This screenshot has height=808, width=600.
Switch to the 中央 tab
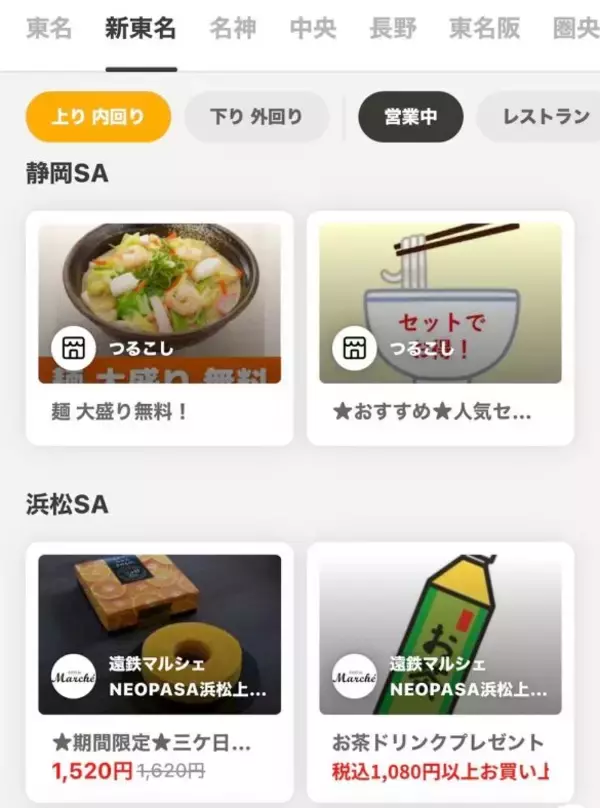click(x=313, y=28)
